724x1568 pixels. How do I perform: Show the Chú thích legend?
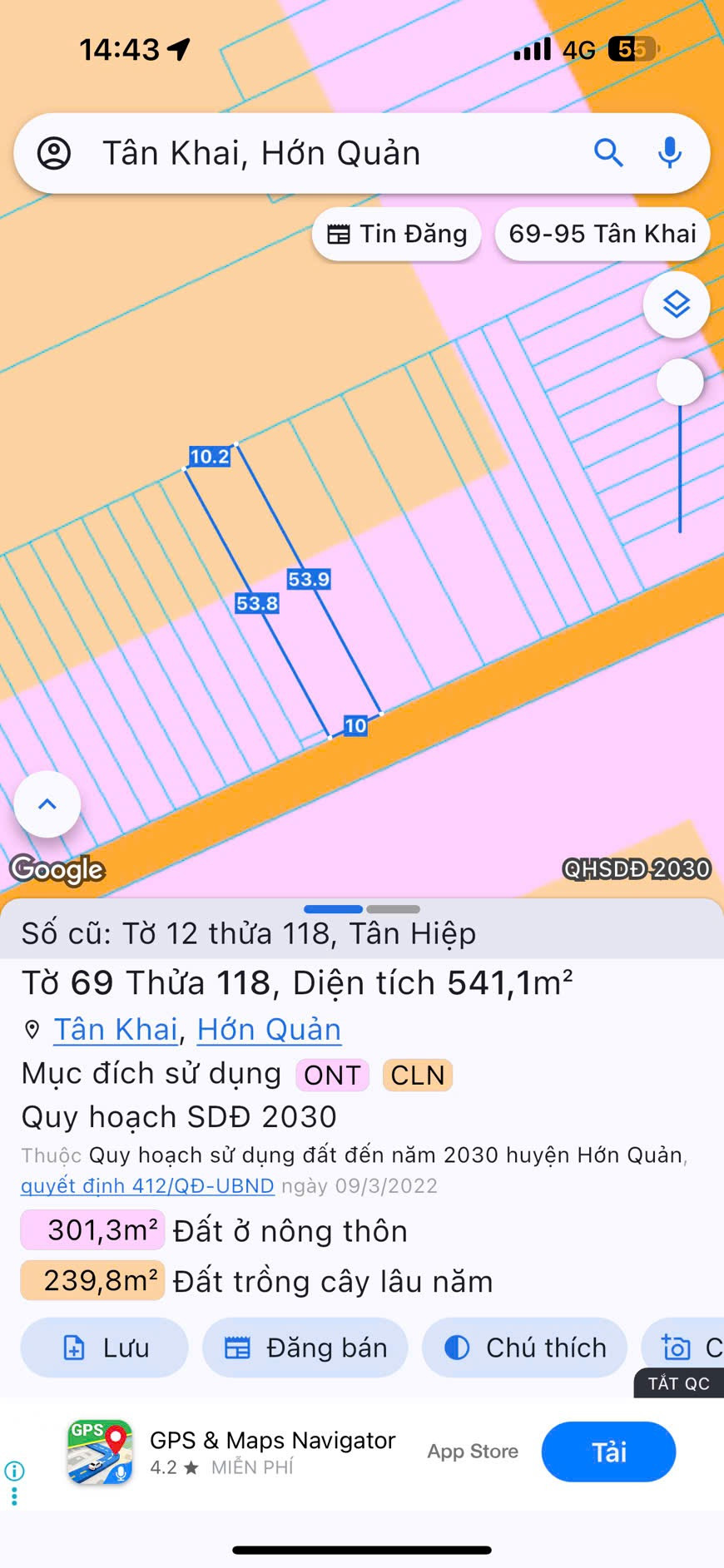[524, 1348]
